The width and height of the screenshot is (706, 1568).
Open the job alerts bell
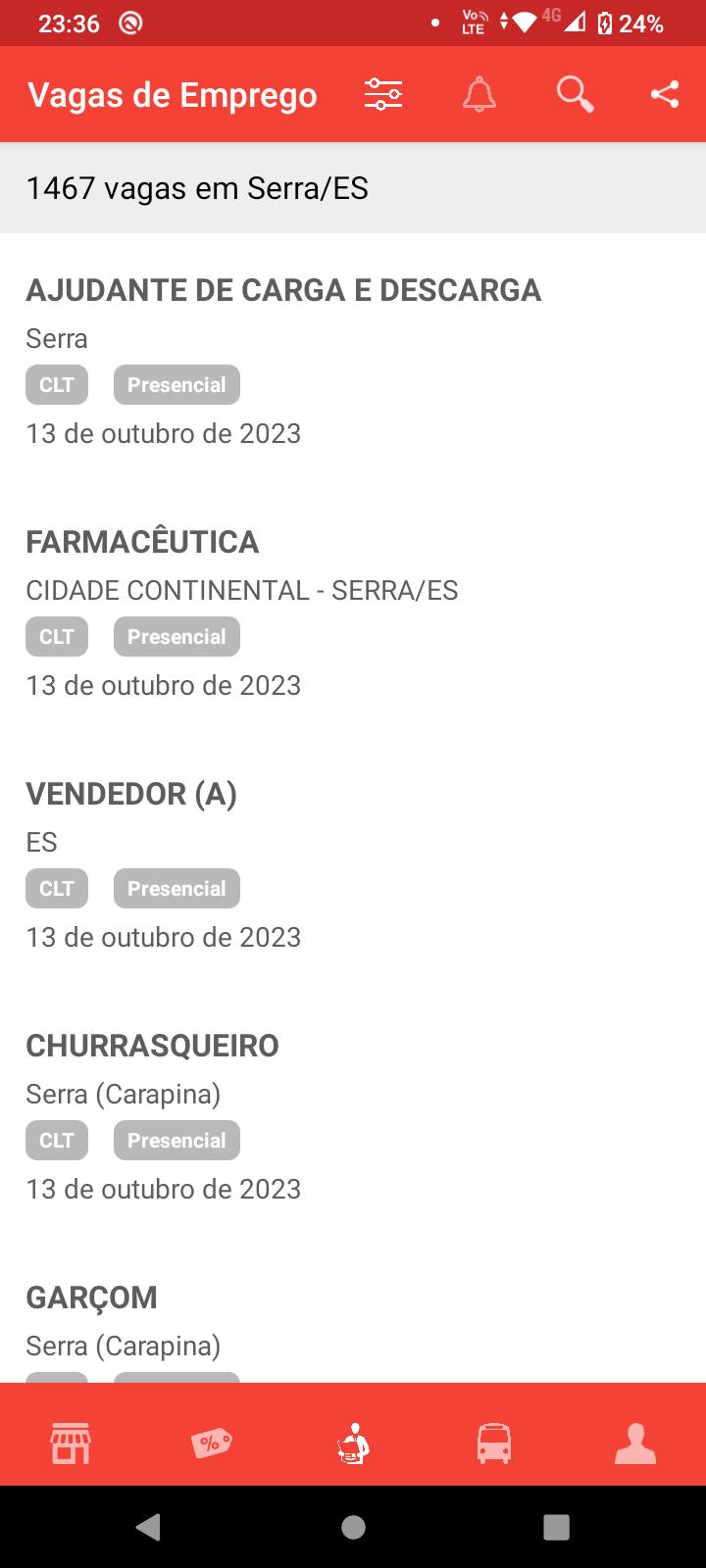coord(479,95)
